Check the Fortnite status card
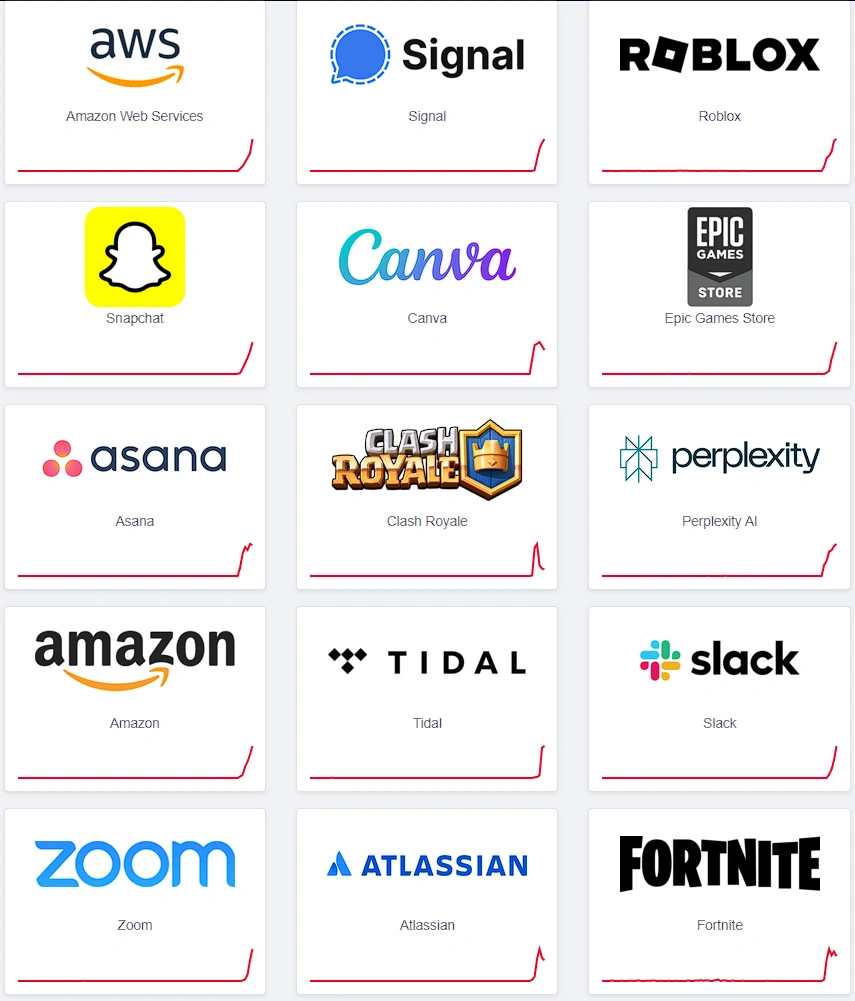Screen dimensions: 855x1001 [x=719, y=900]
